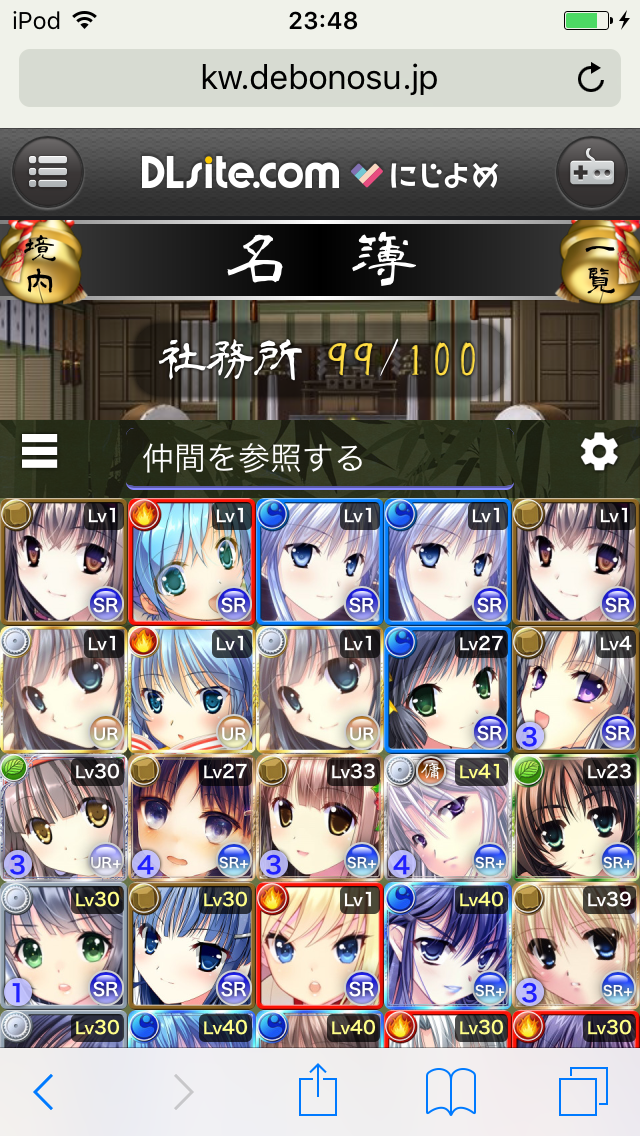
Task: Open Safari bookmarks
Action: pos(450,1092)
